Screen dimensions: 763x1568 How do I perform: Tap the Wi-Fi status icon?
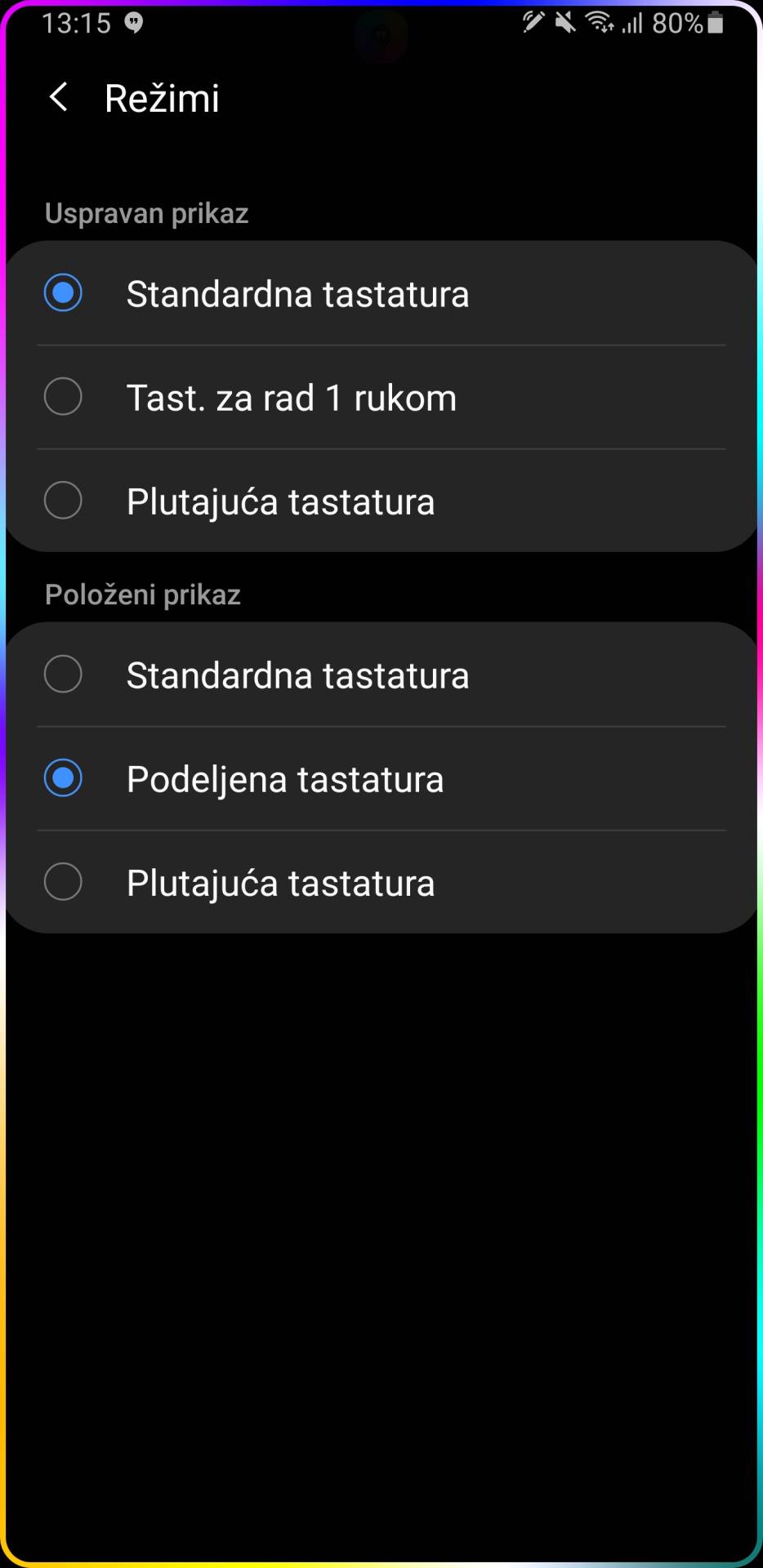coord(602,23)
